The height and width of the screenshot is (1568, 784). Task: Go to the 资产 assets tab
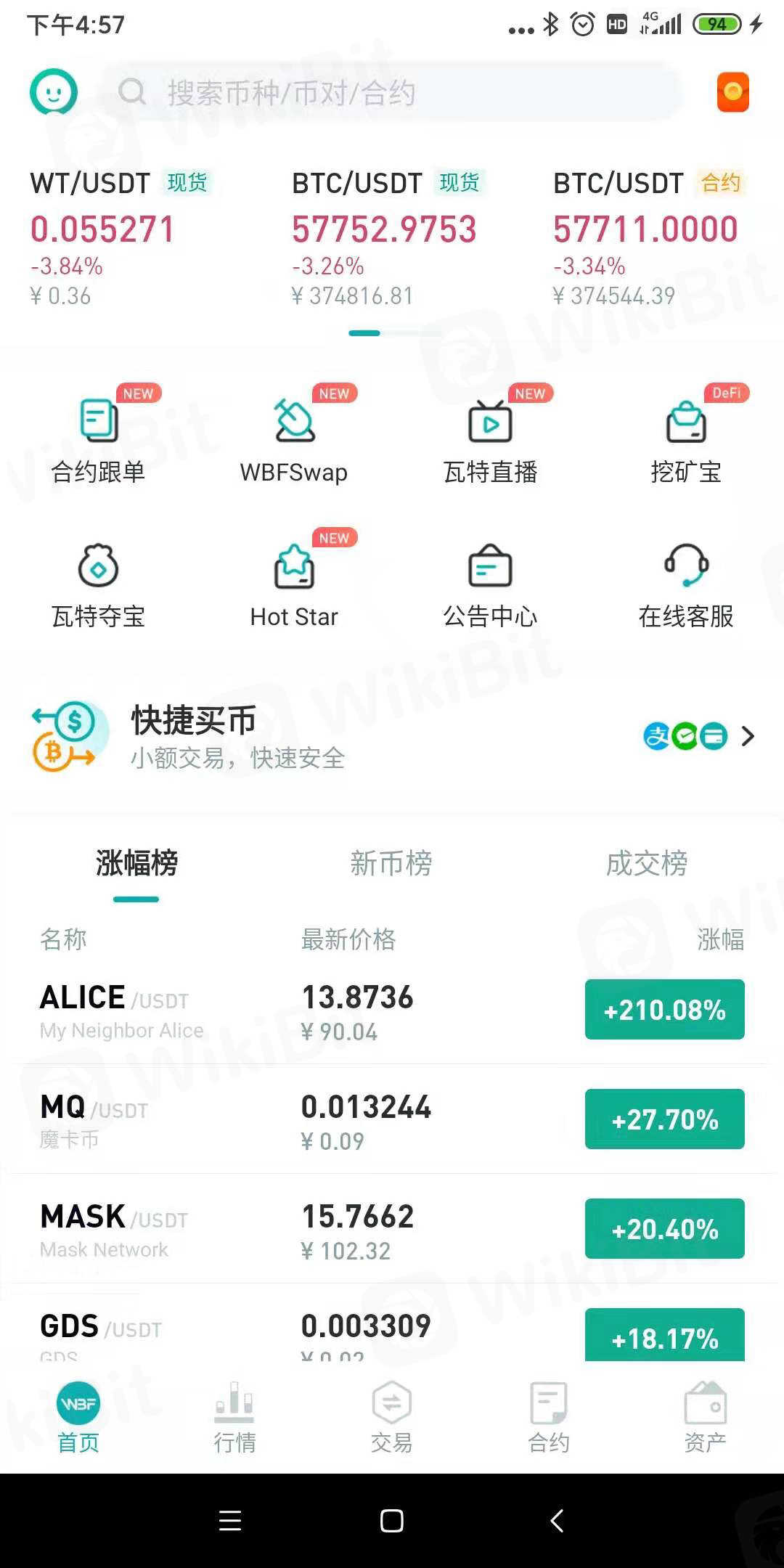tap(705, 1417)
